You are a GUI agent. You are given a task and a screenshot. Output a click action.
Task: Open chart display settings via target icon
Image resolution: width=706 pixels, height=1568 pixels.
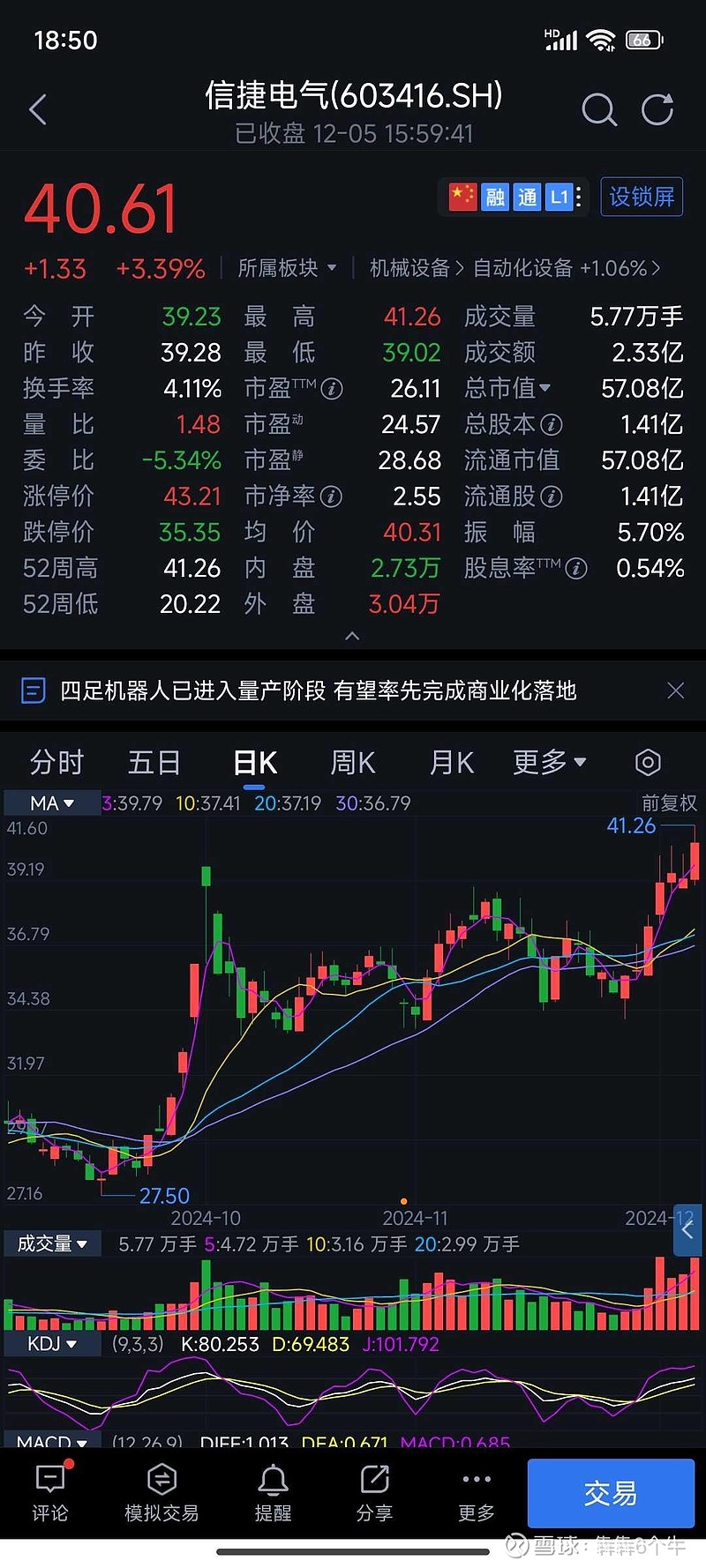click(x=647, y=762)
